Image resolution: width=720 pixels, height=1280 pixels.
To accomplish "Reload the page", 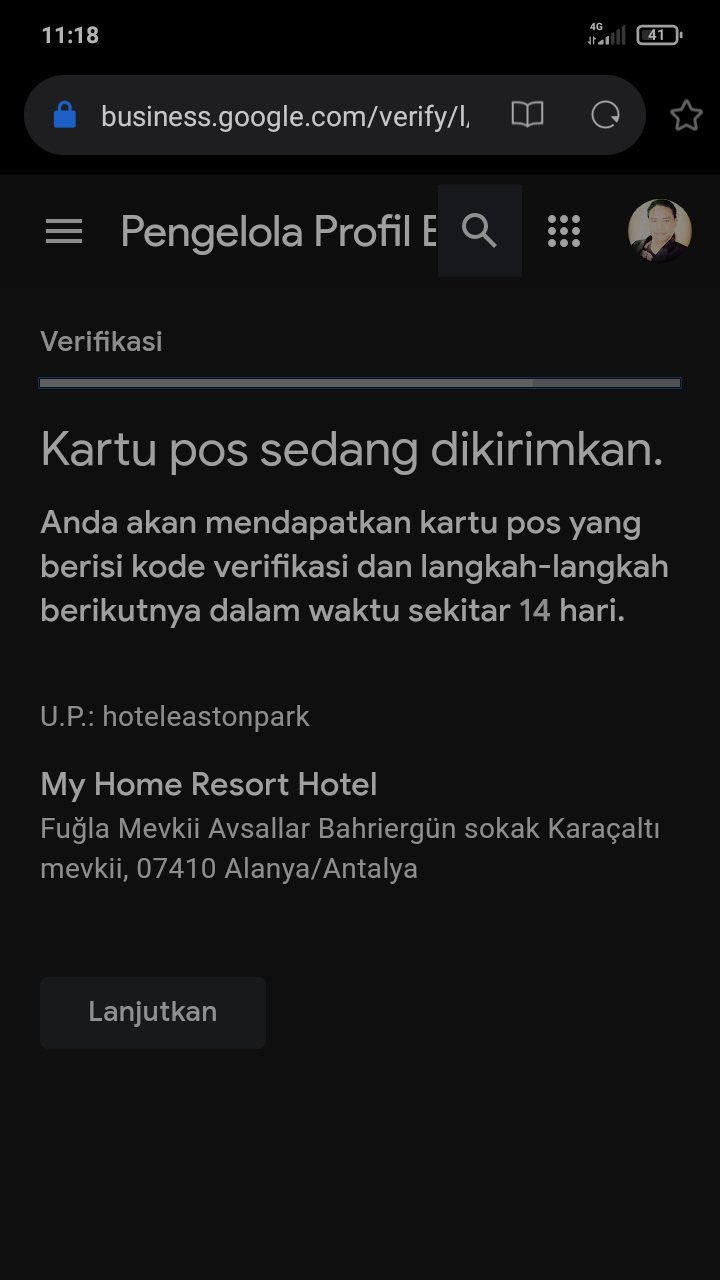I will (x=605, y=115).
